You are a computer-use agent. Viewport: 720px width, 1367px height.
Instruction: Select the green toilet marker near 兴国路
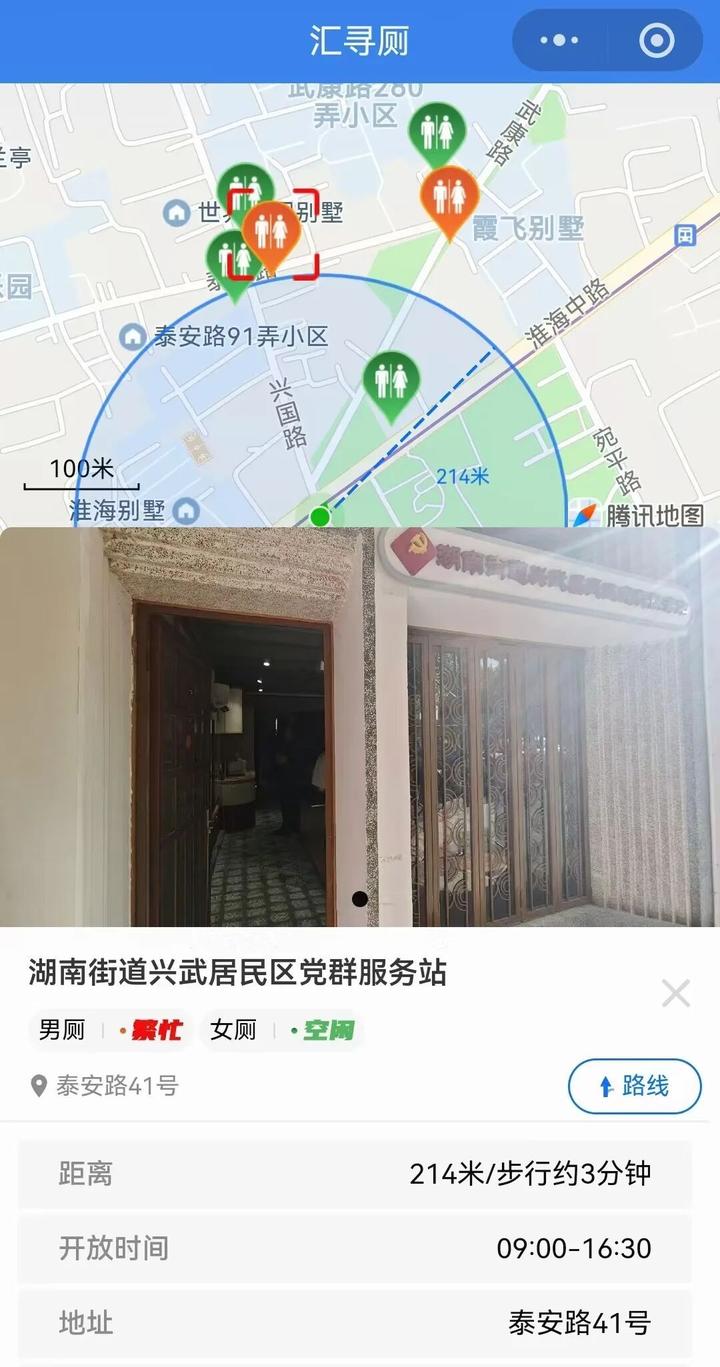pyautogui.click(x=390, y=382)
